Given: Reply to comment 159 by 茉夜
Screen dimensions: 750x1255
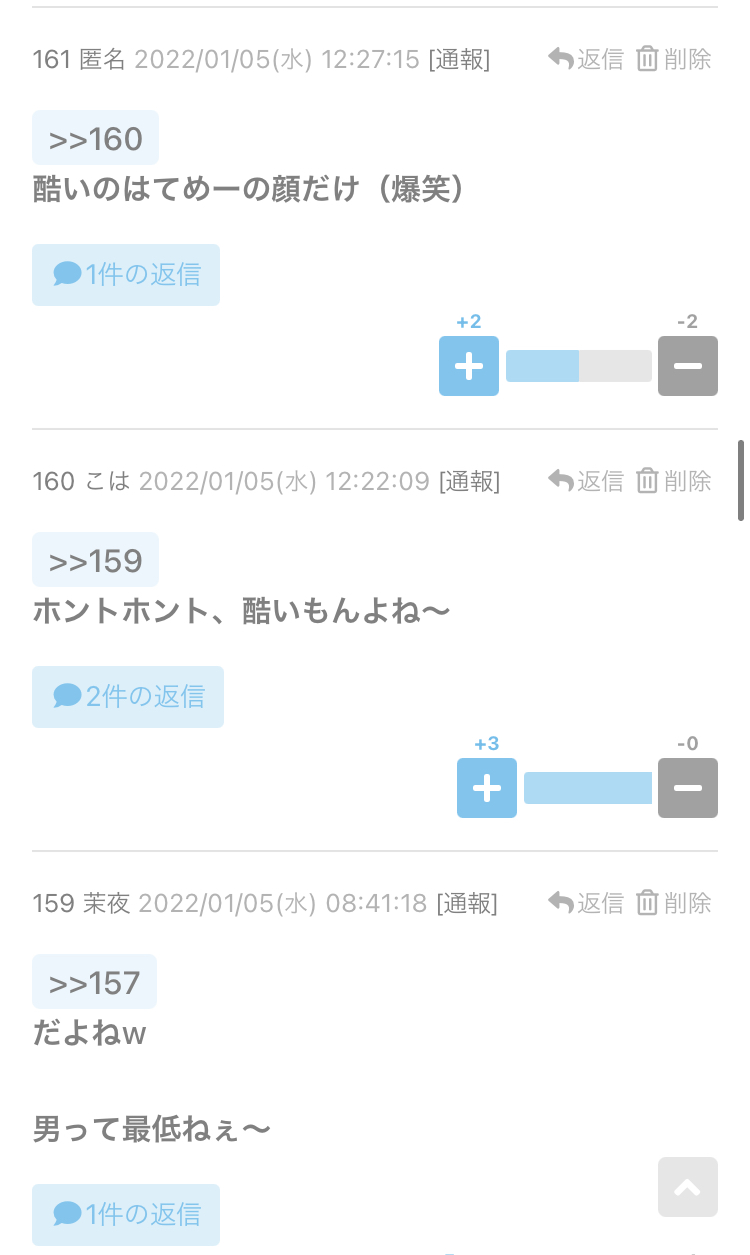Looking at the screenshot, I should (586, 903).
